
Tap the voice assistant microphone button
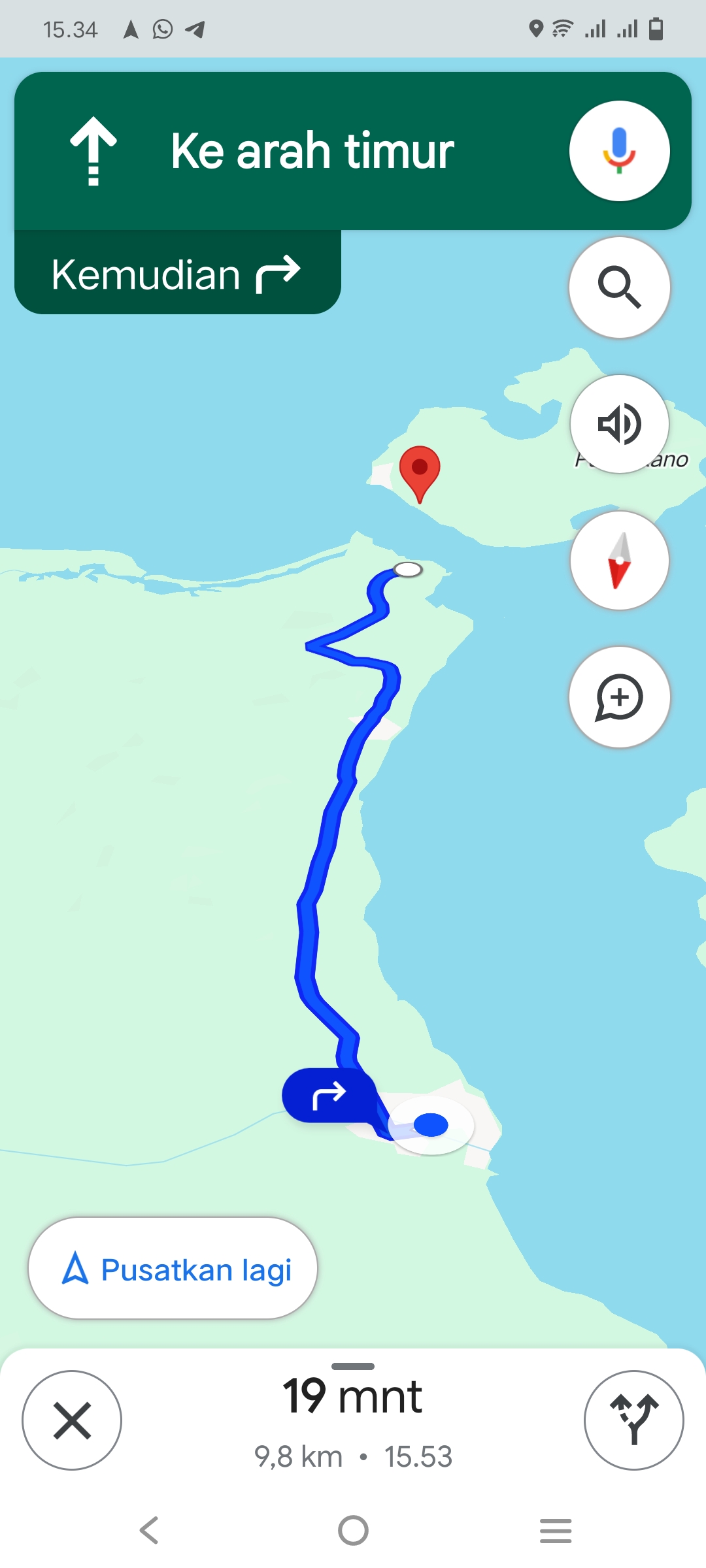(619, 151)
